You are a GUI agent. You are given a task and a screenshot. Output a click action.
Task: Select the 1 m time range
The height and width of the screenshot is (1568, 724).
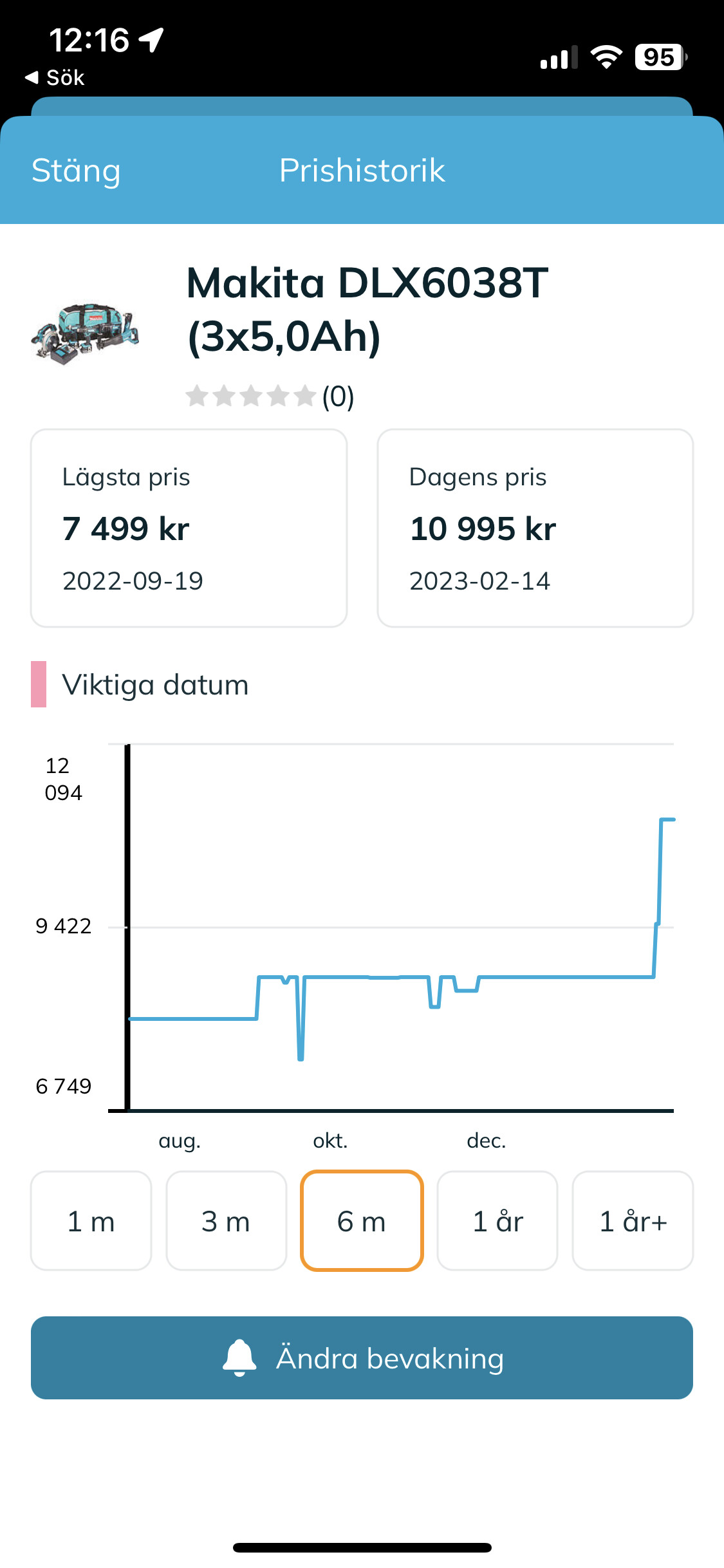(91, 1220)
